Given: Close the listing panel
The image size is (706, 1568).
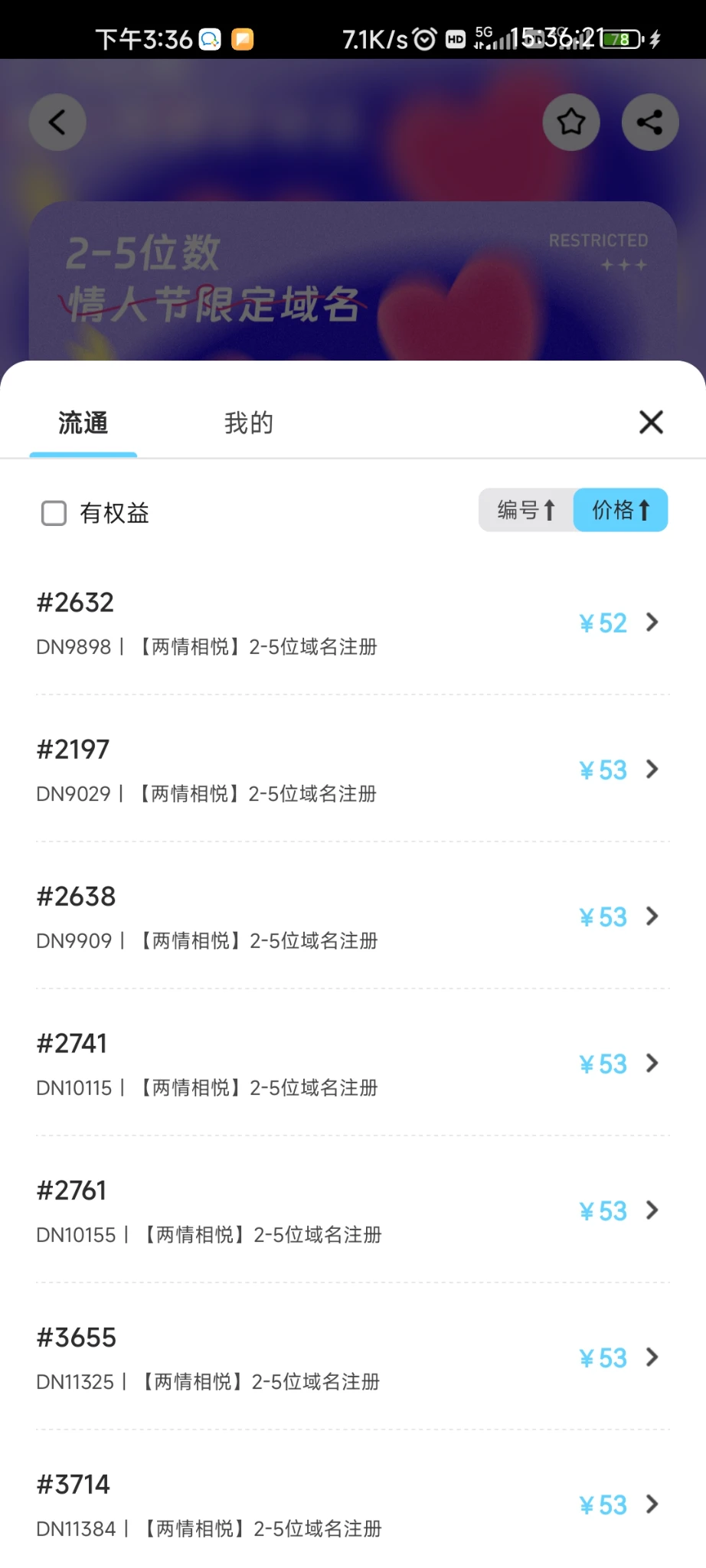Looking at the screenshot, I should (x=651, y=422).
